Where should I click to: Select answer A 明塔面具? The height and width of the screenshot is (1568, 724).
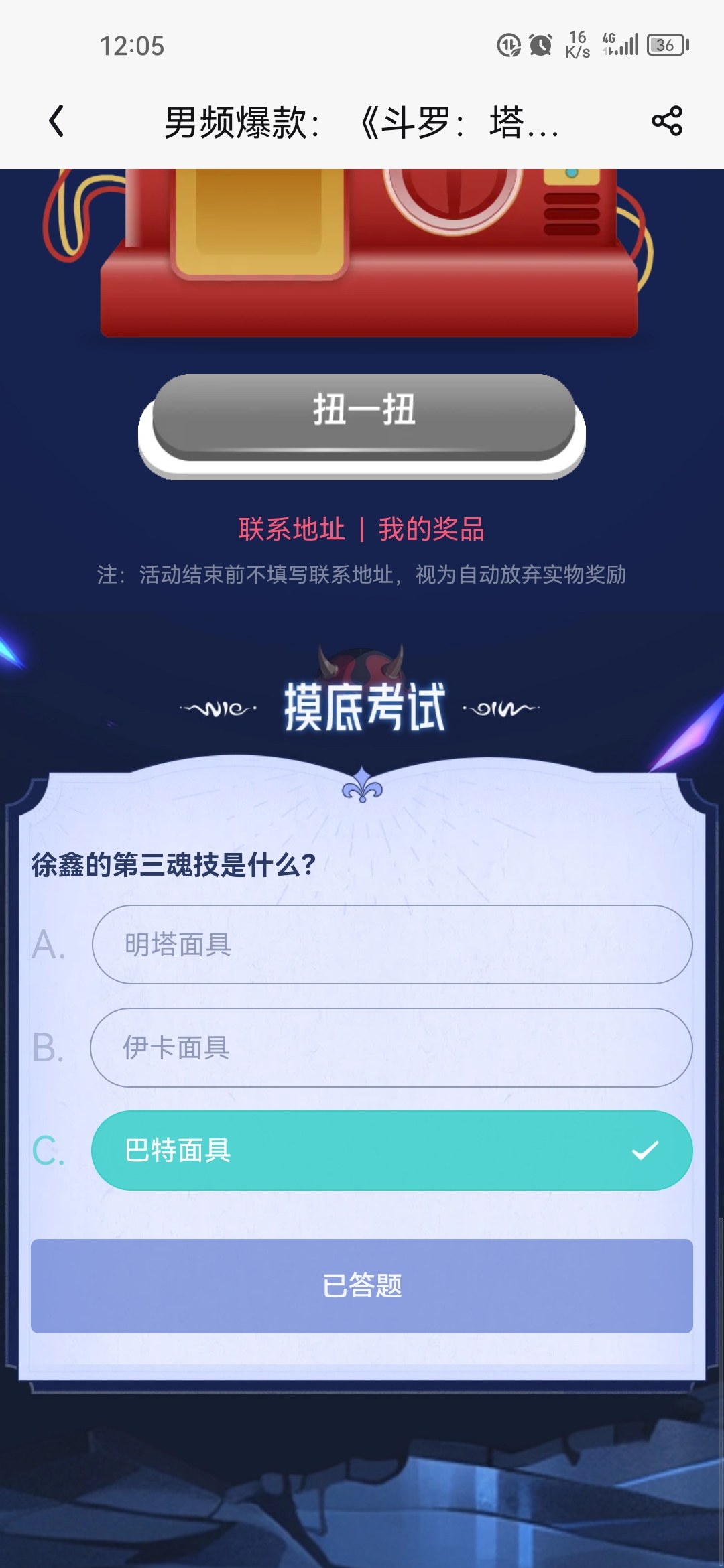coord(391,945)
